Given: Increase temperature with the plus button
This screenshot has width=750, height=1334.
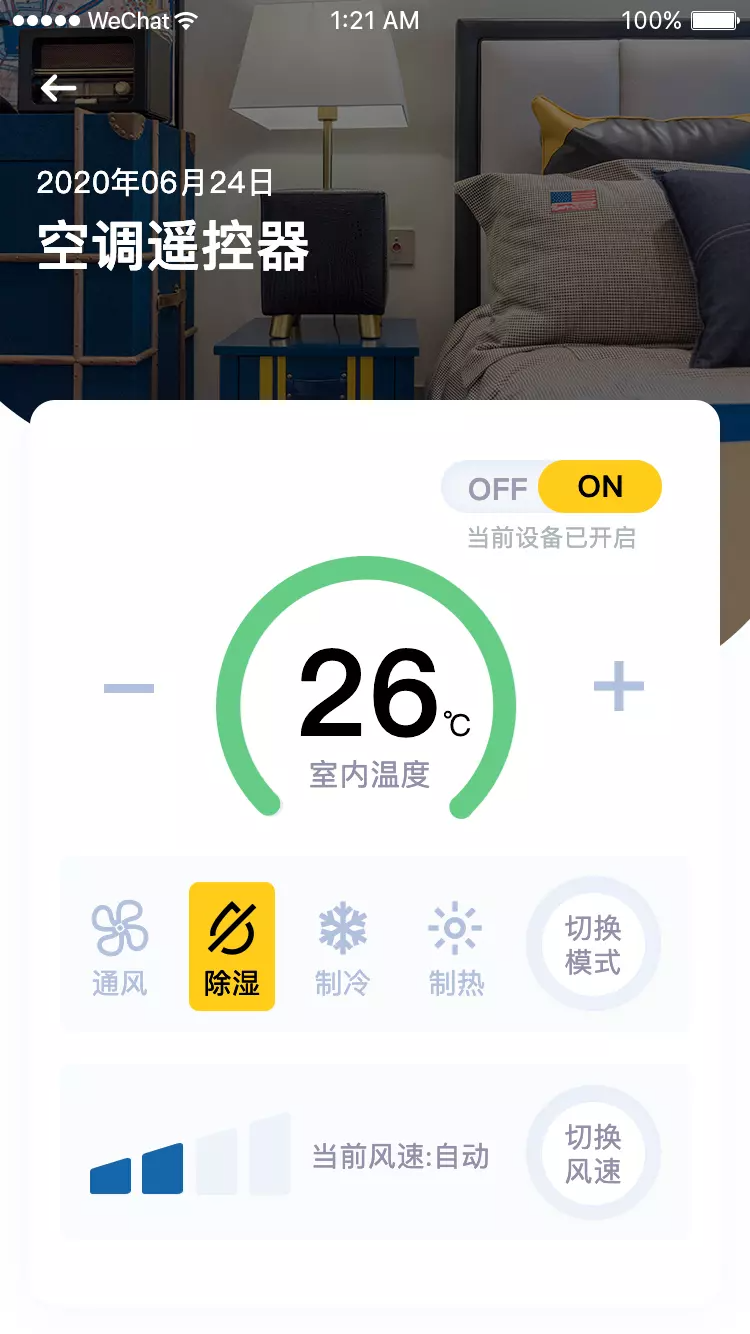Looking at the screenshot, I should click(618, 687).
